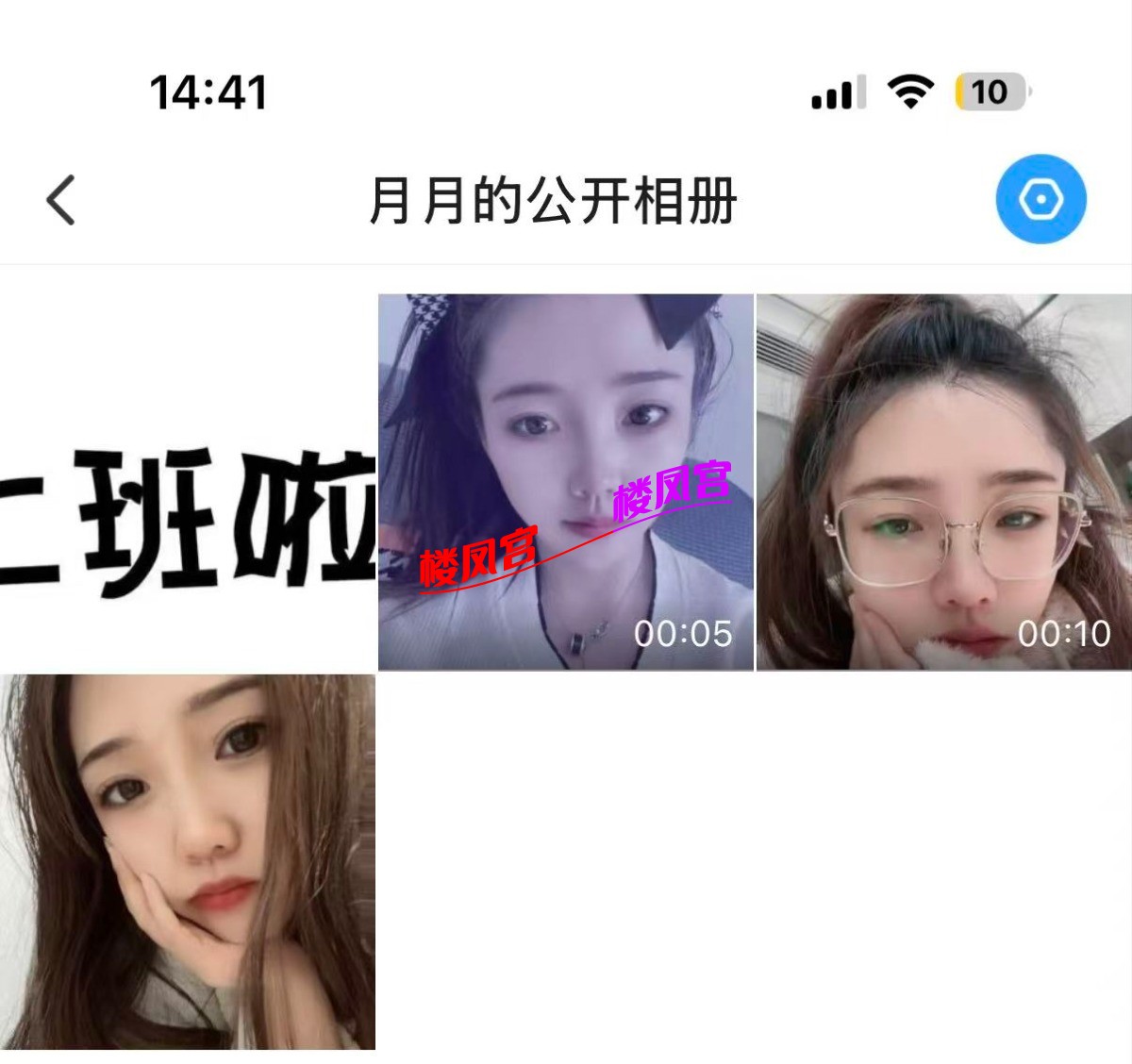Open the album image with 班啦 text

click(x=188, y=482)
